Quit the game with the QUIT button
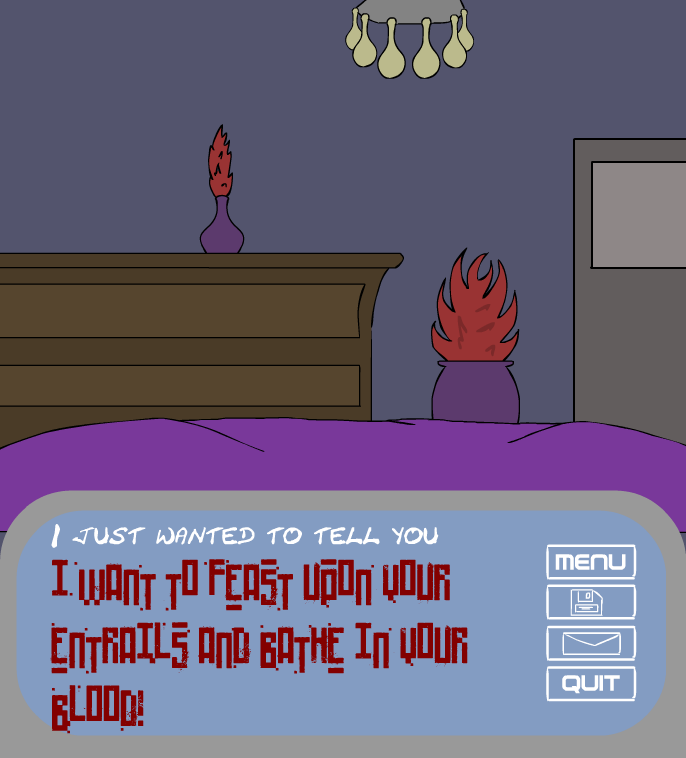Image resolution: width=686 pixels, height=758 pixels. tap(591, 684)
